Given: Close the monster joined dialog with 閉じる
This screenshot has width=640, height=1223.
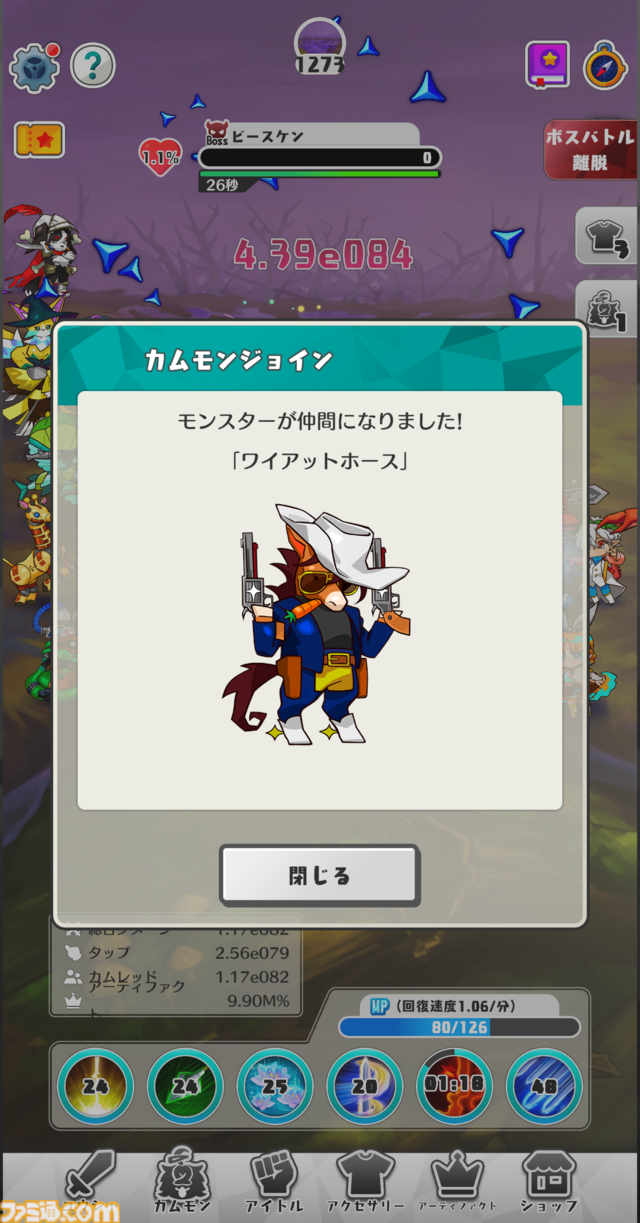Looking at the screenshot, I should (x=319, y=876).
